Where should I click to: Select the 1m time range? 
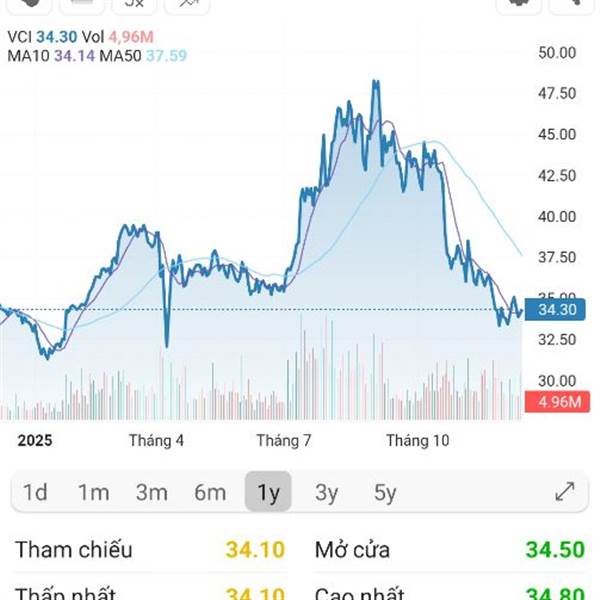[93, 492]
